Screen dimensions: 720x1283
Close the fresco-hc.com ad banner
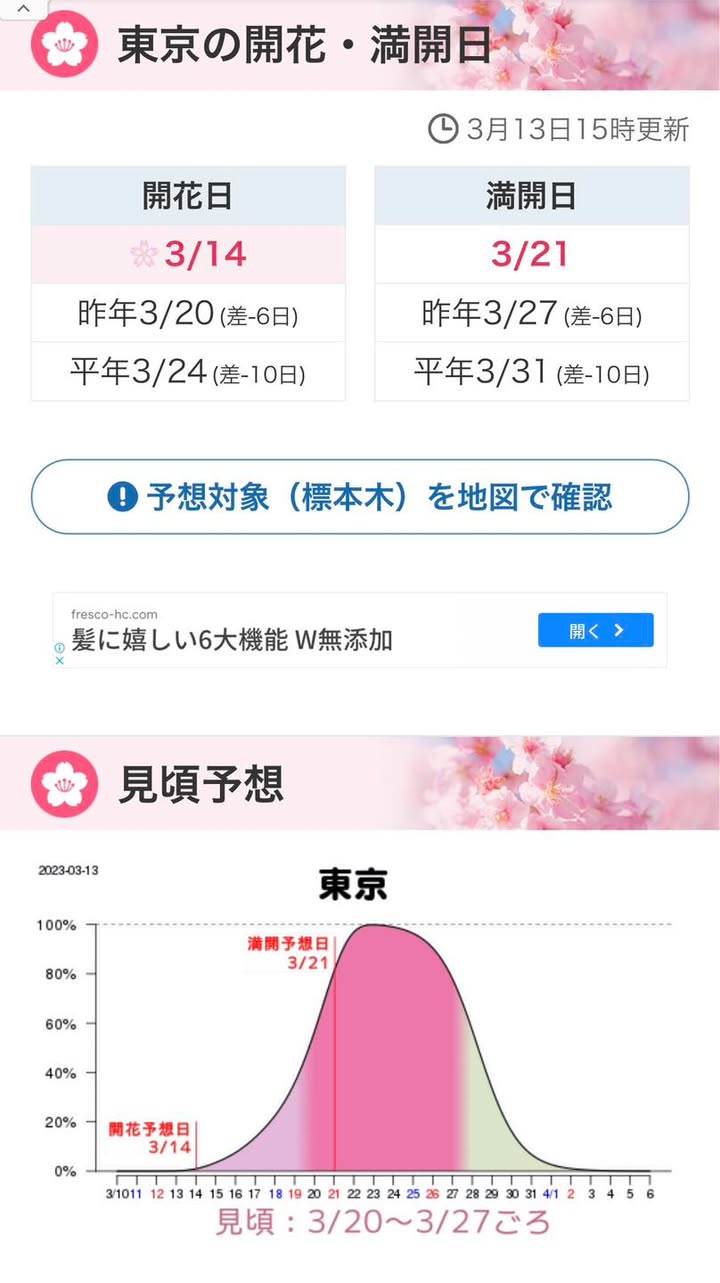(59, 660)
